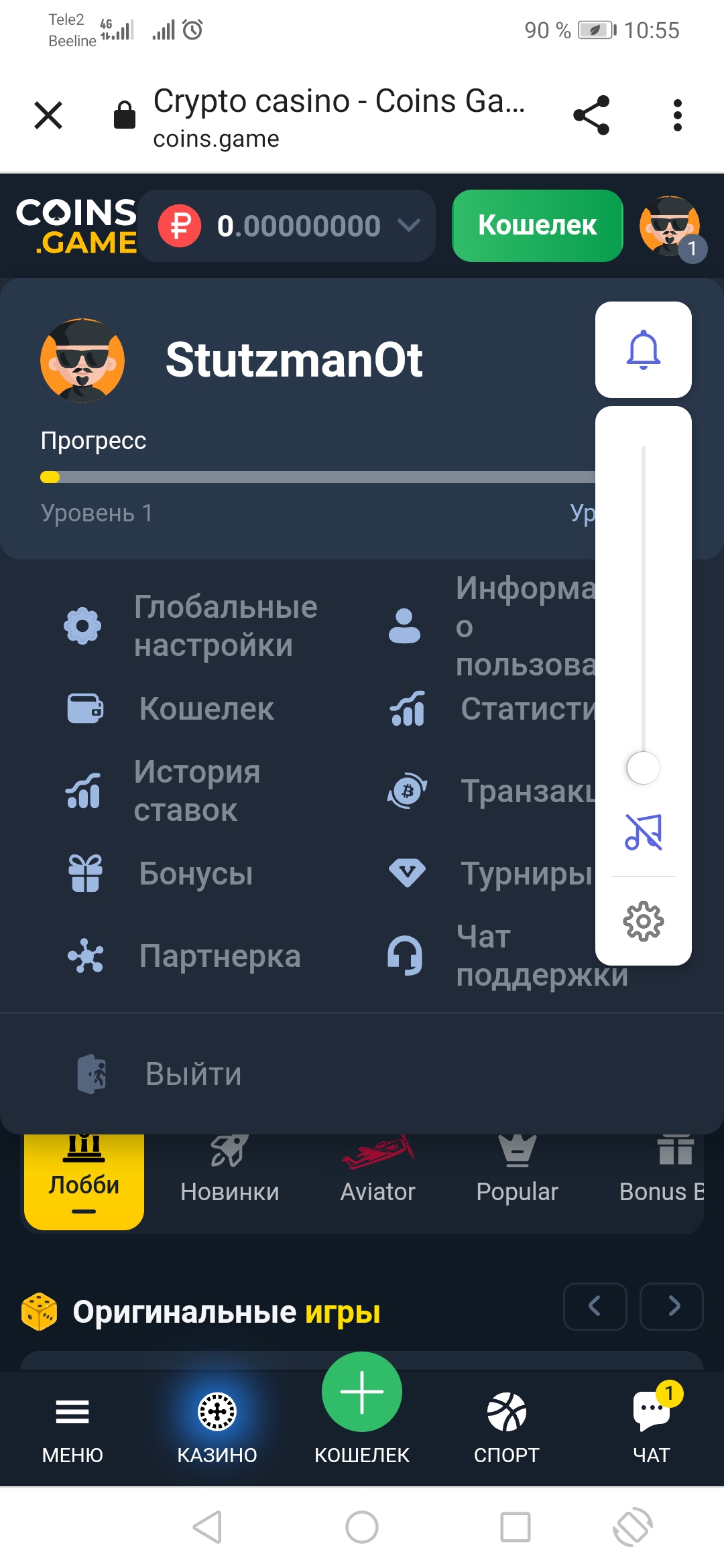Expand the ruble balance dropdown
724x1568 pixels.
[x=408, y=226]
